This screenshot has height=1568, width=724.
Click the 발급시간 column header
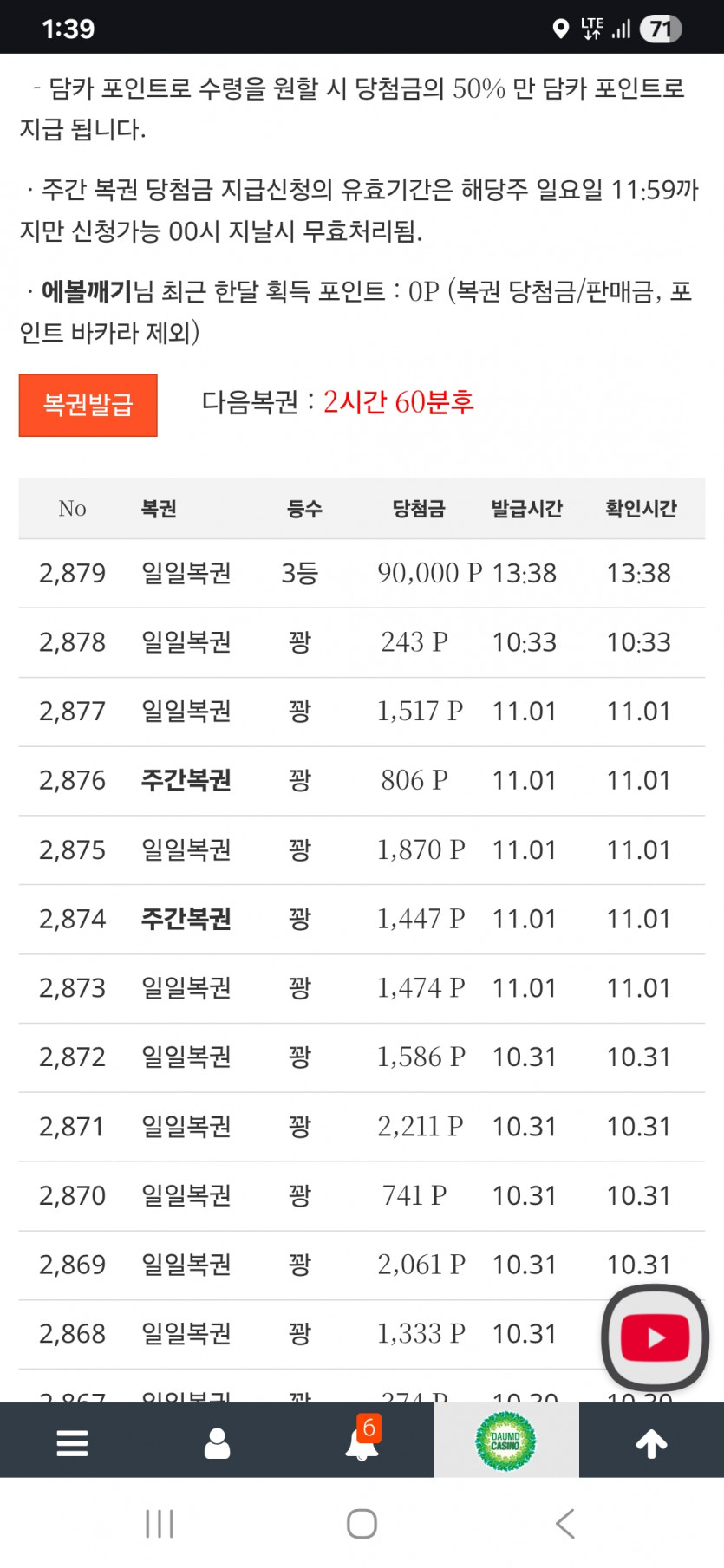[525, 509]
